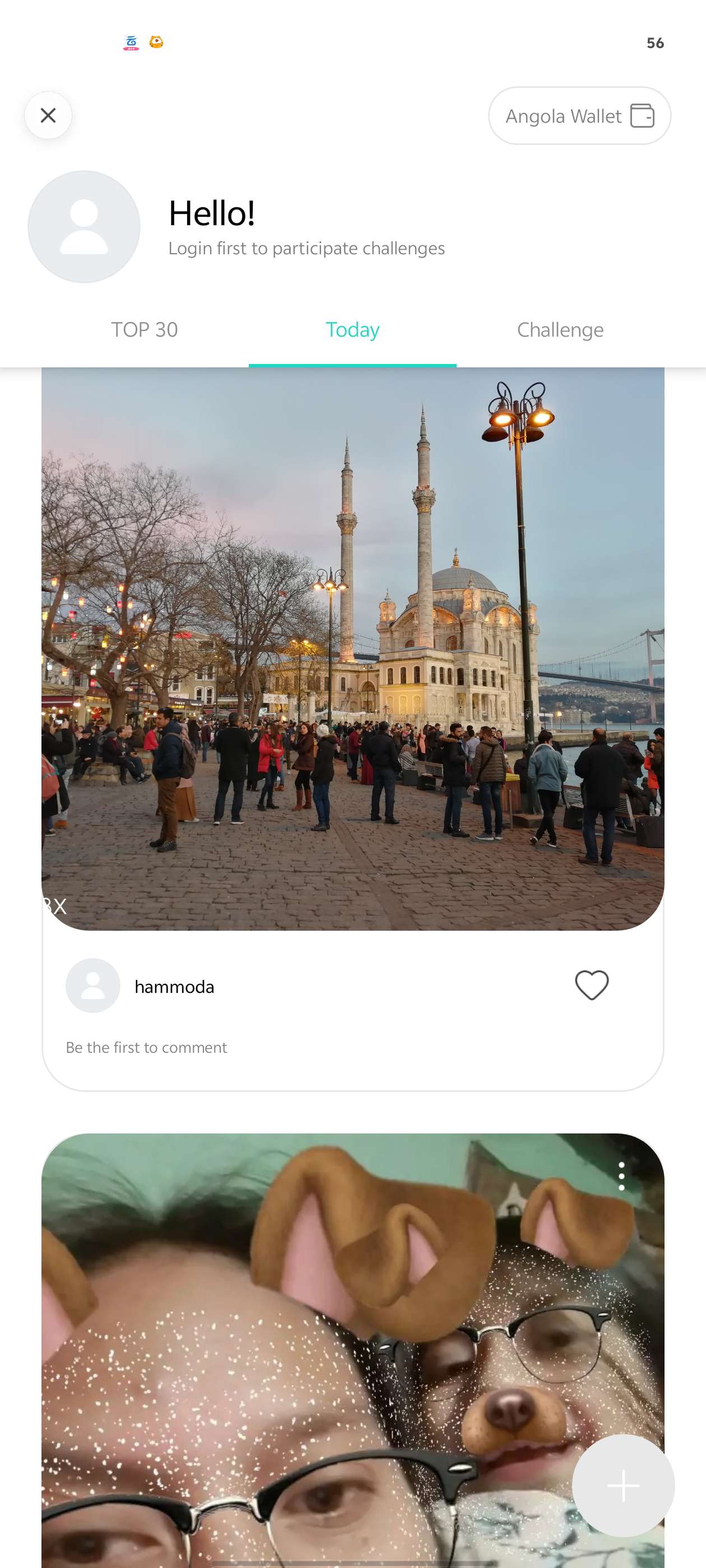Add a new post with plus button

(x=623, y=1485)
